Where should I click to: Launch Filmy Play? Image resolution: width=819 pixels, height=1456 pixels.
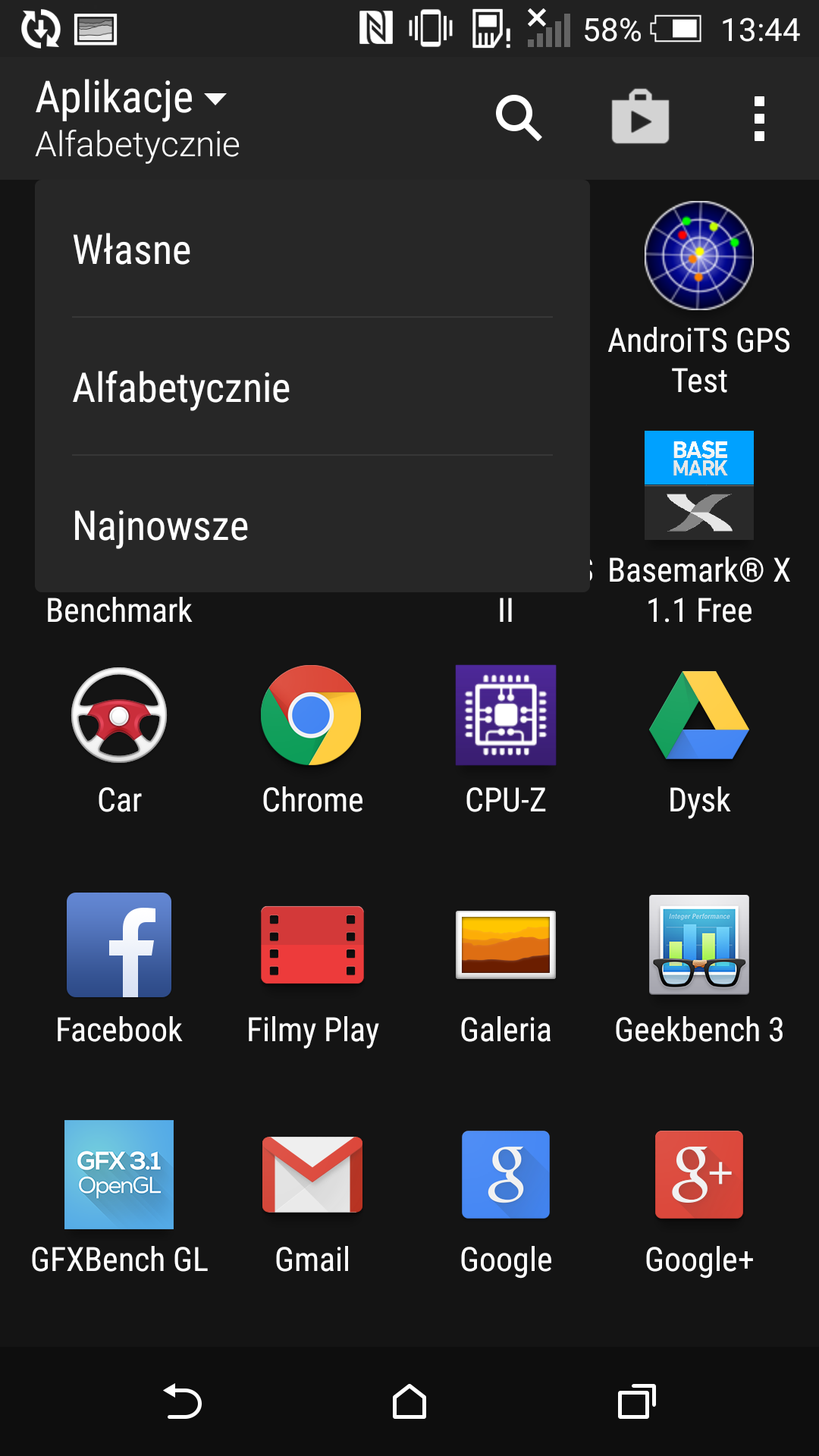[312, 970]
